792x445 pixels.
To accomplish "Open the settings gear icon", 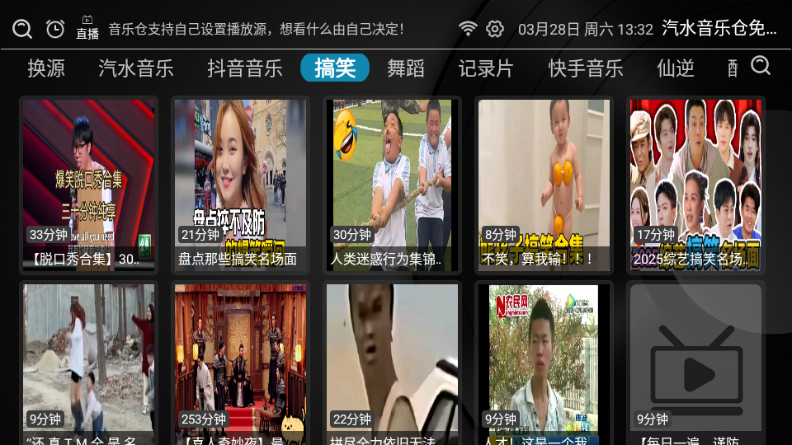I will (495, 29).
